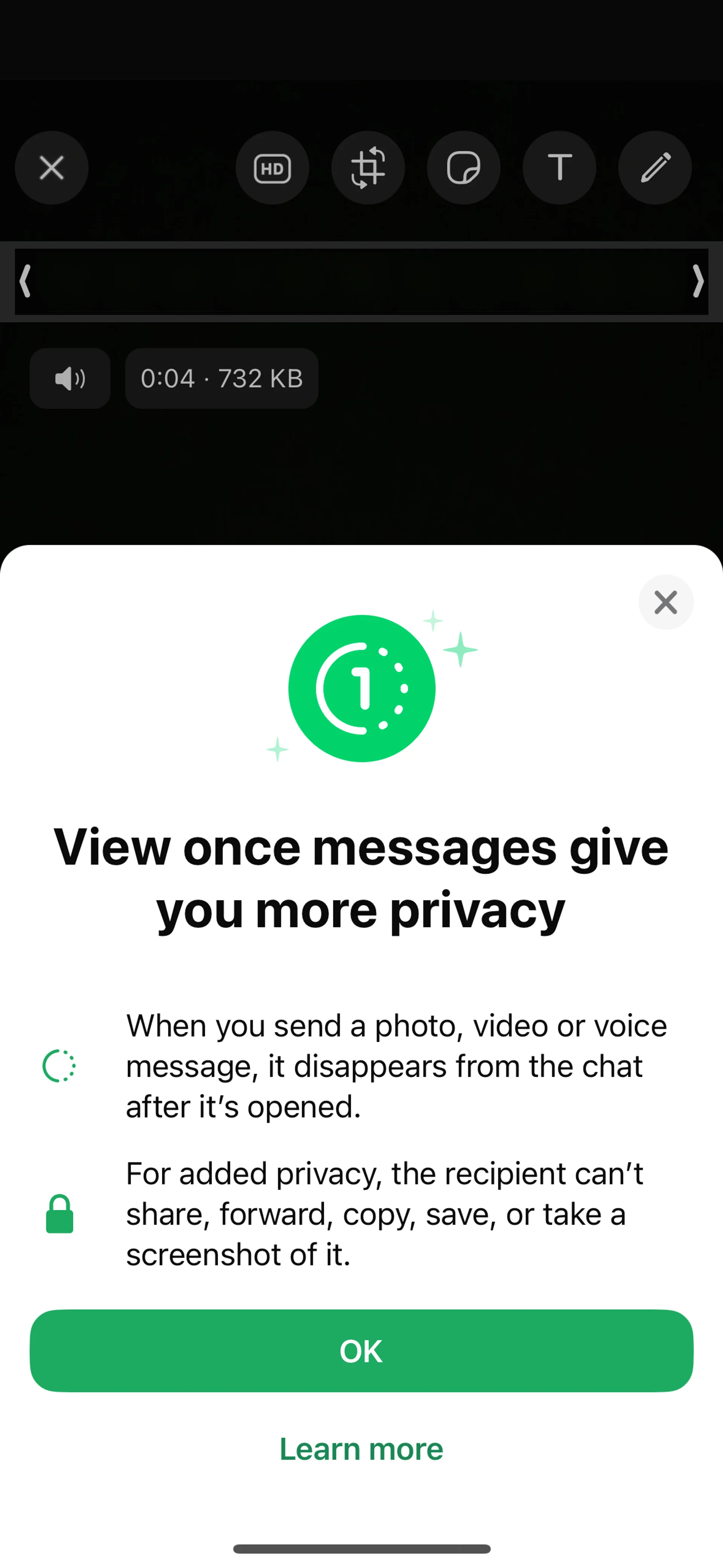Toggle HD video quality
This screenshot has width=723, height=1568.
tap(272, 167)
